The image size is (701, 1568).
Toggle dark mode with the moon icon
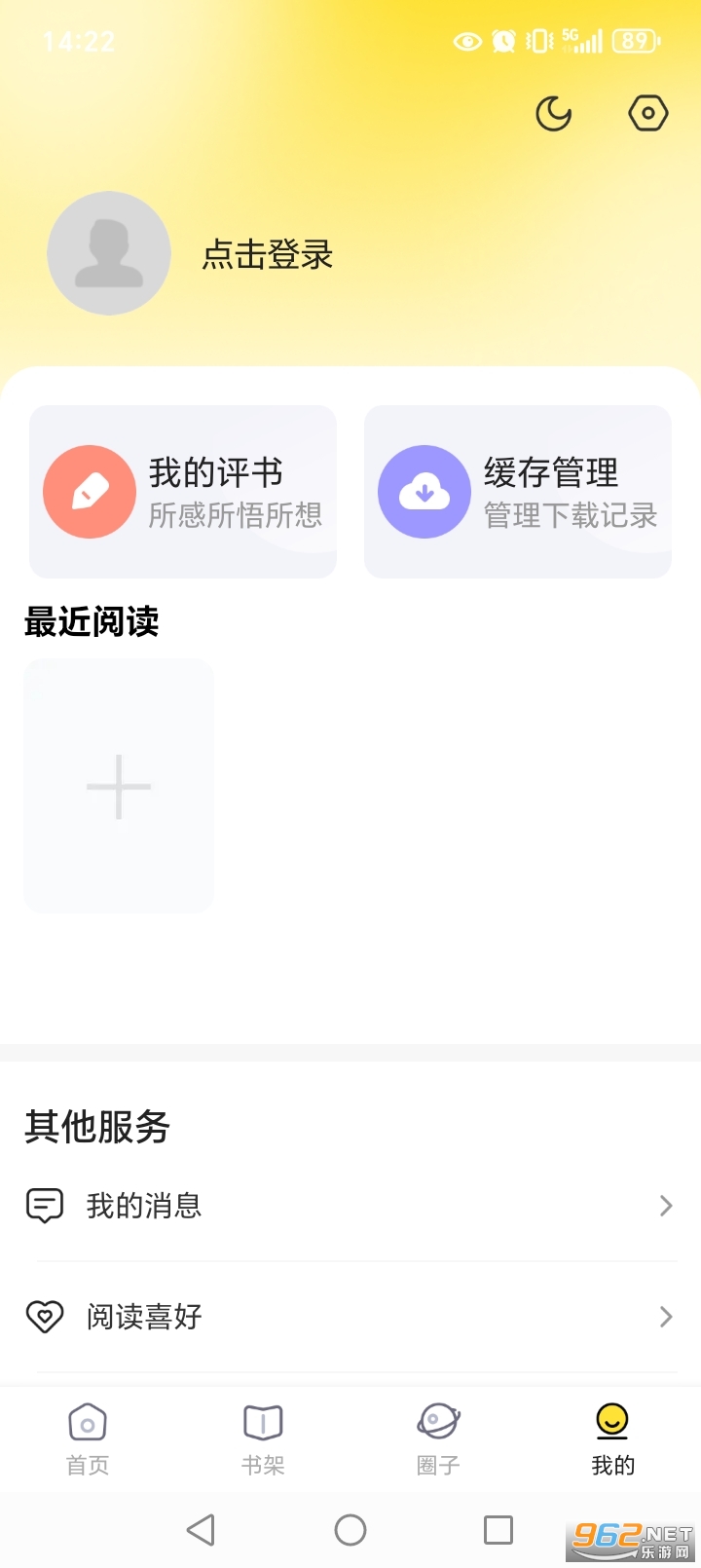click(x=553, y=113)
